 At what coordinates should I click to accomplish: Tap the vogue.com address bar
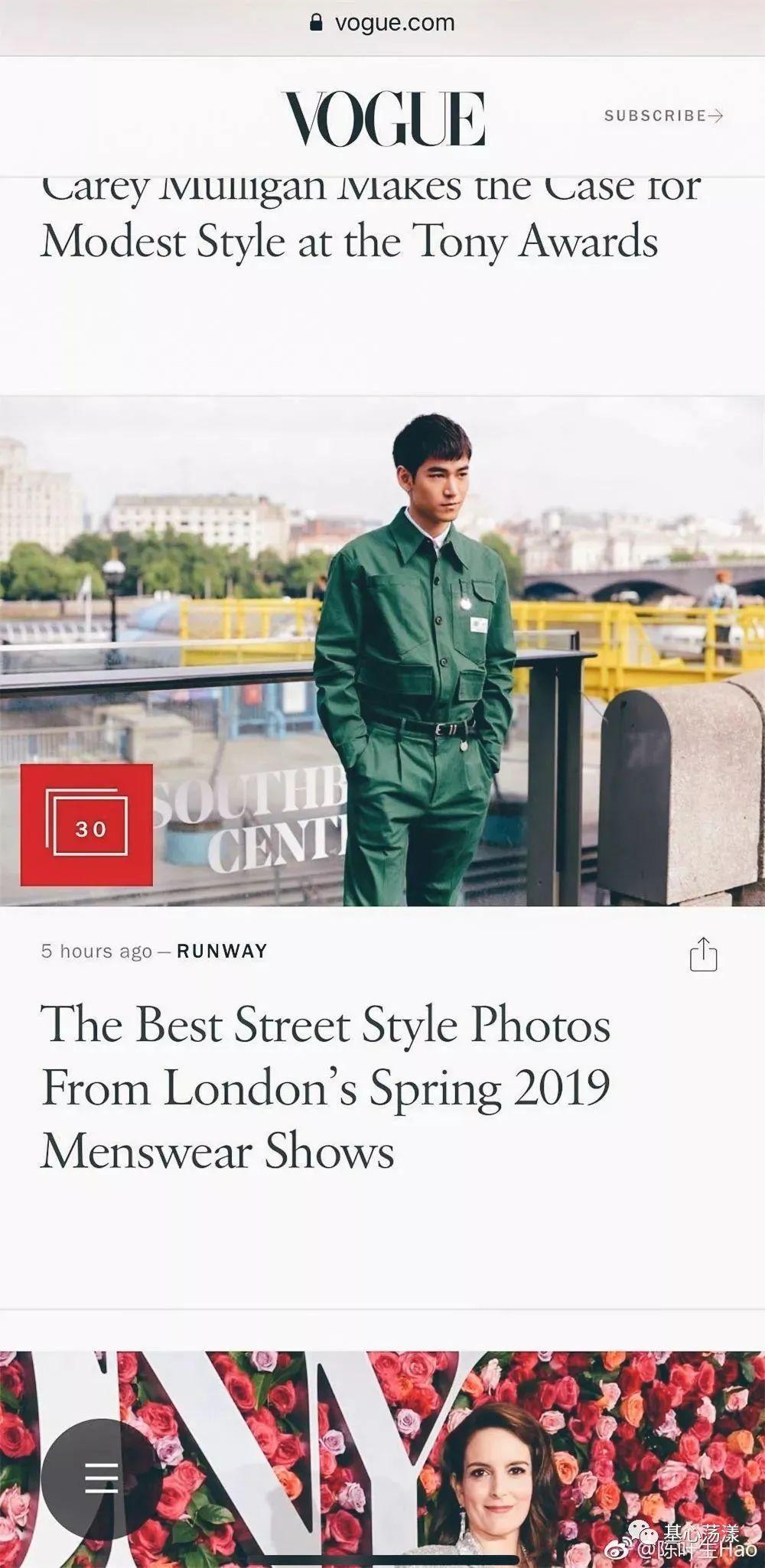pyautogui.click(x=382, y=23)
